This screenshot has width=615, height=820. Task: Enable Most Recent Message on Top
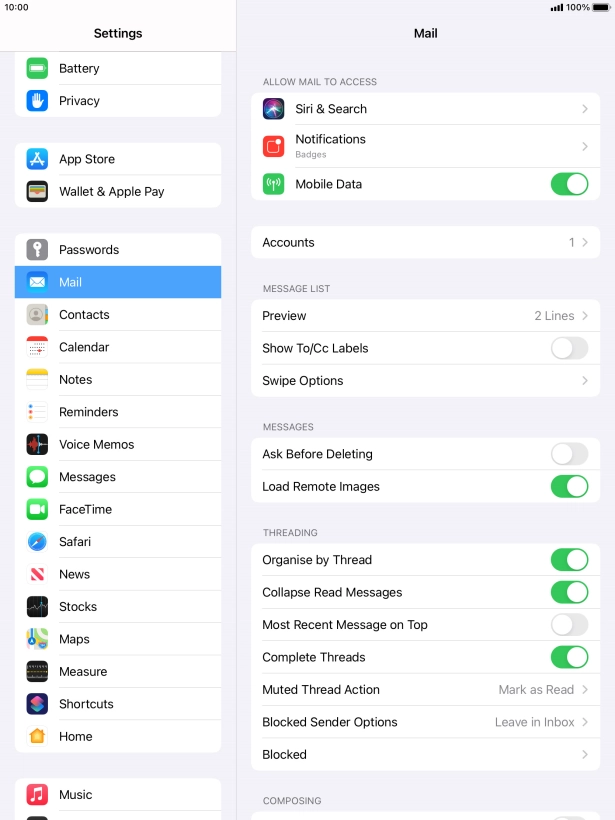pyautogui.click(x=569, y=625)
